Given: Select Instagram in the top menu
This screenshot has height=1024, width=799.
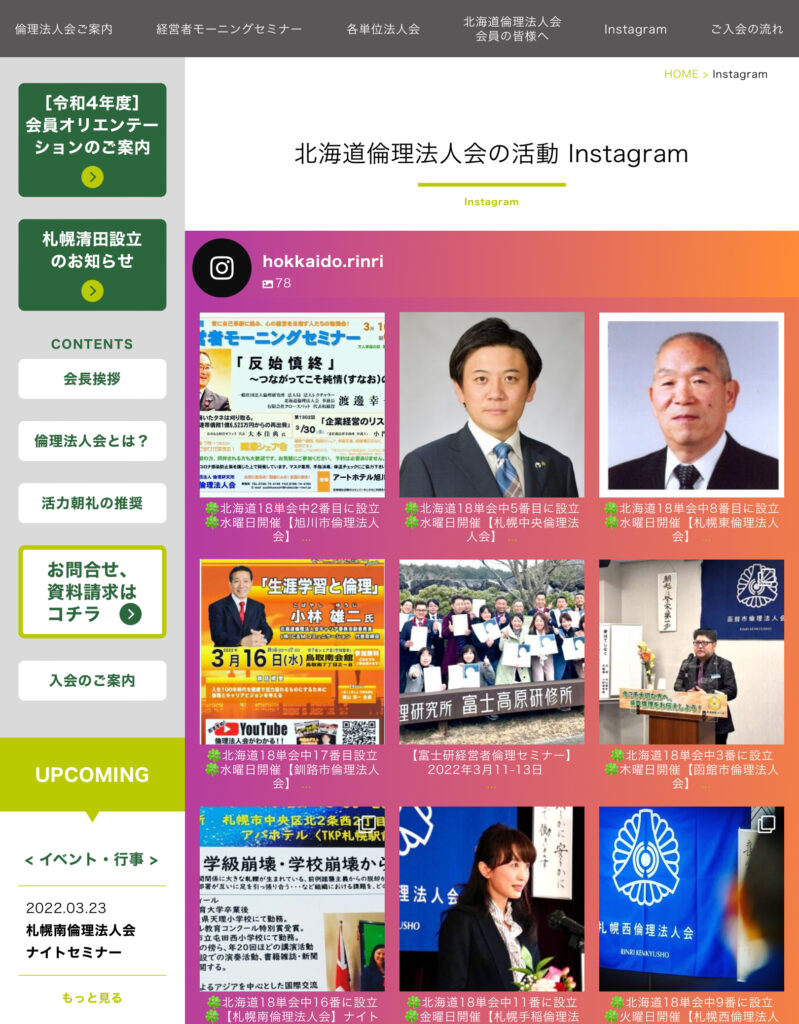Looking at the screenshot, I should (635, 29).
